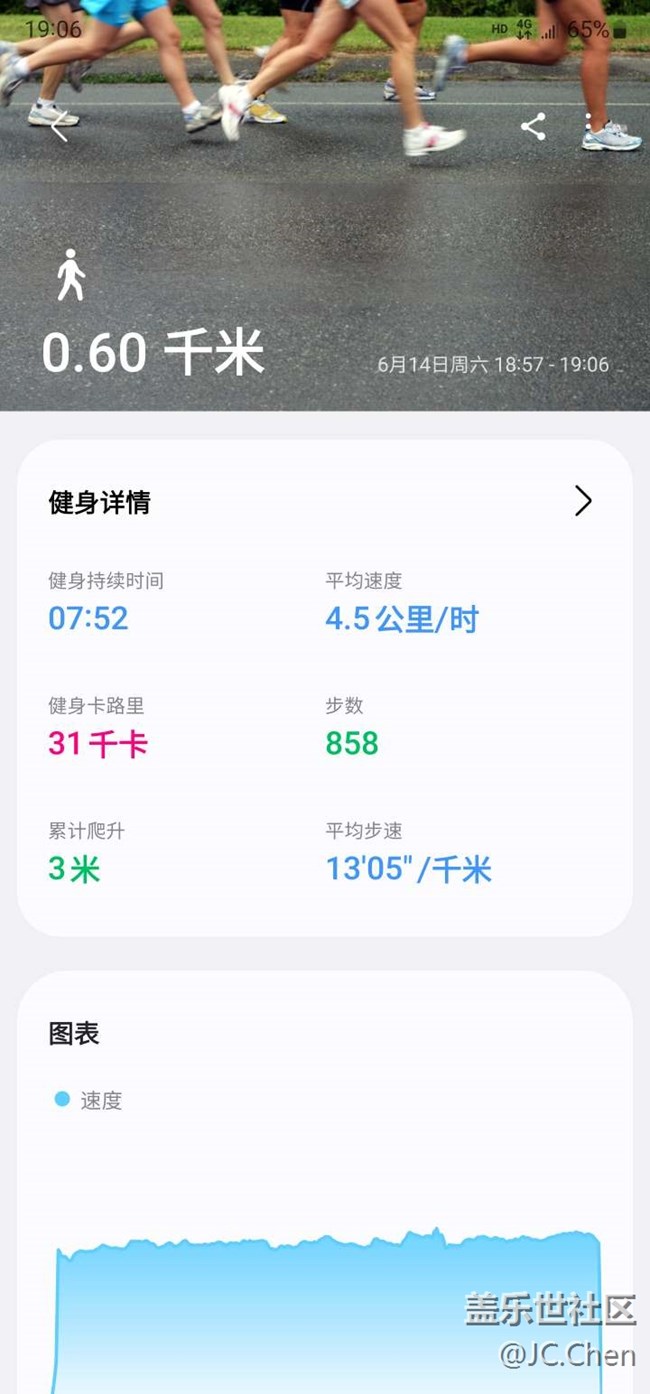Go back using the top arrow
Viewport: 650px width, 1394px height.
click(x=59, y=127)
